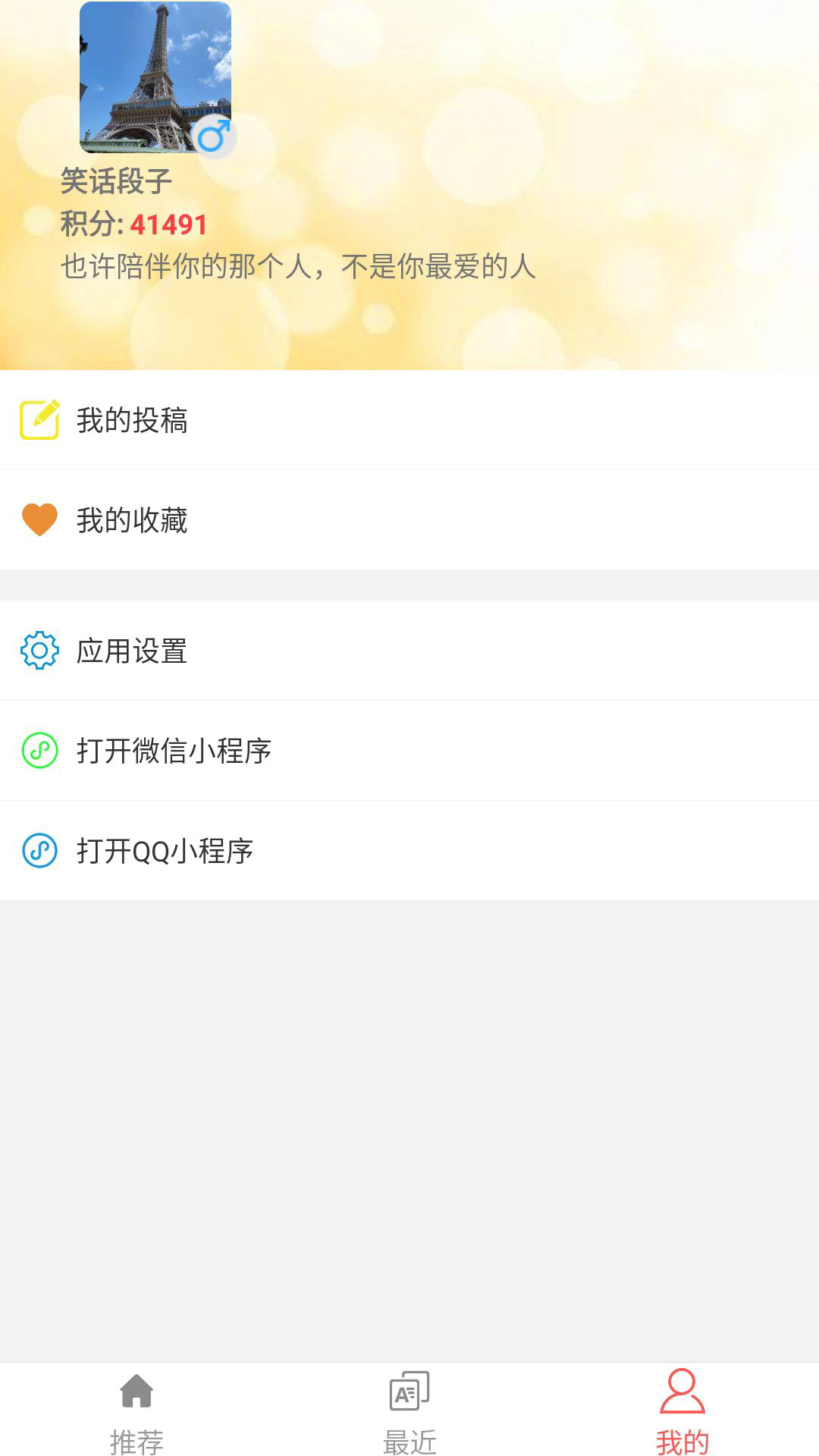The width and height of the screenshot is (819, 1456).
Task: Open the blue gear settings icon
Action: pos(39,650)
